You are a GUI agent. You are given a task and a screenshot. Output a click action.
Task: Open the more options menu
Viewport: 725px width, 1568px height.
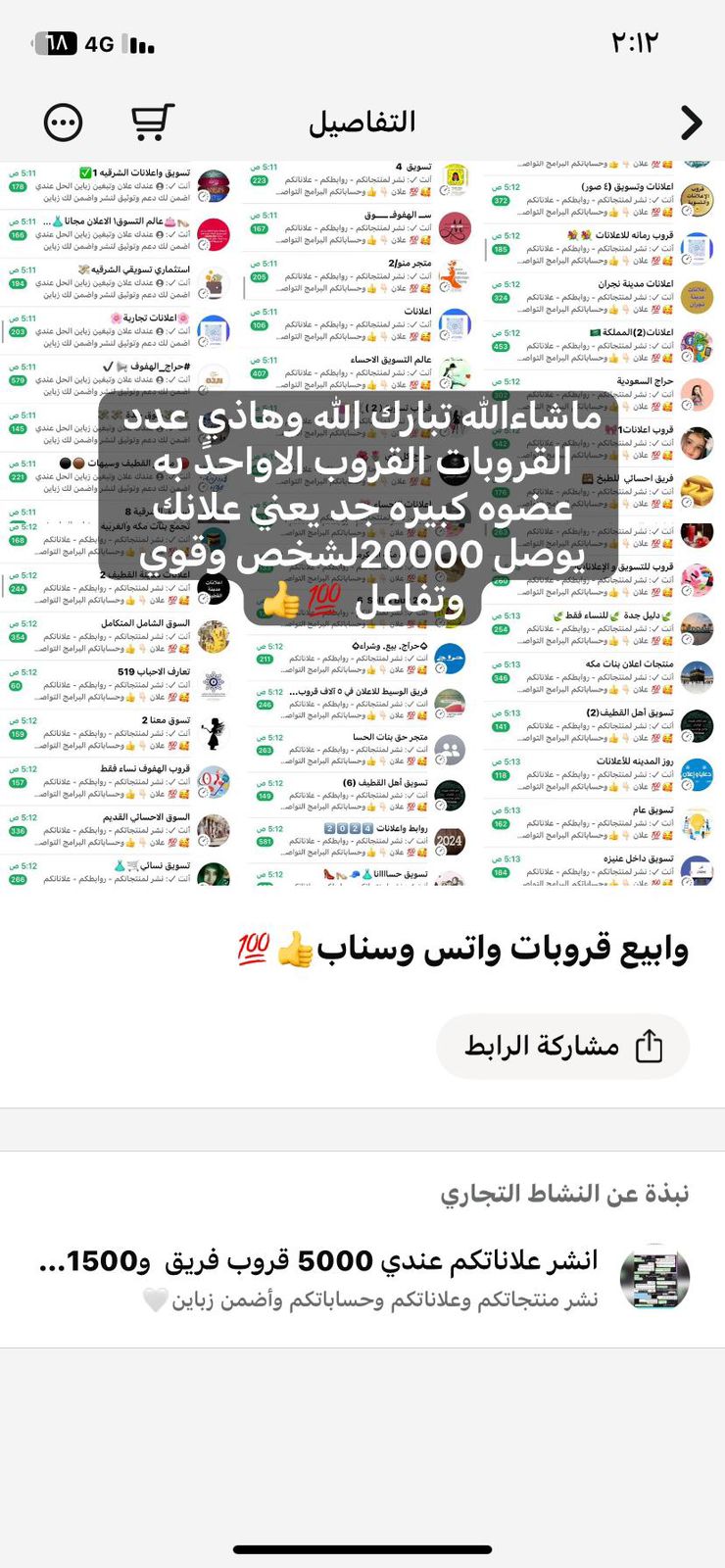pyautogui.click(x=64, y=122)
